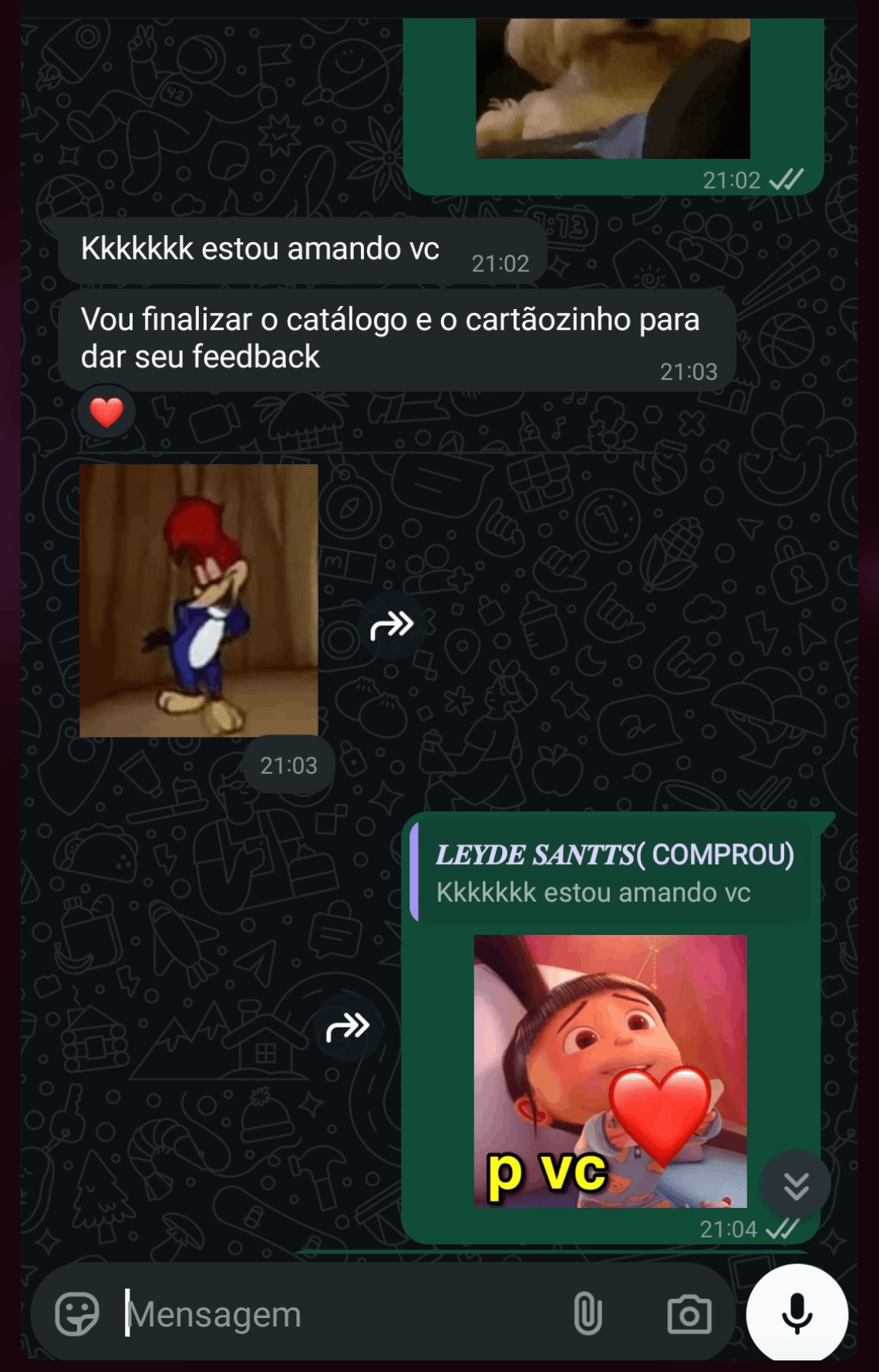The image size is (879, 1372).
Task: View the heart reaction on feedback message
Action: 106,412
